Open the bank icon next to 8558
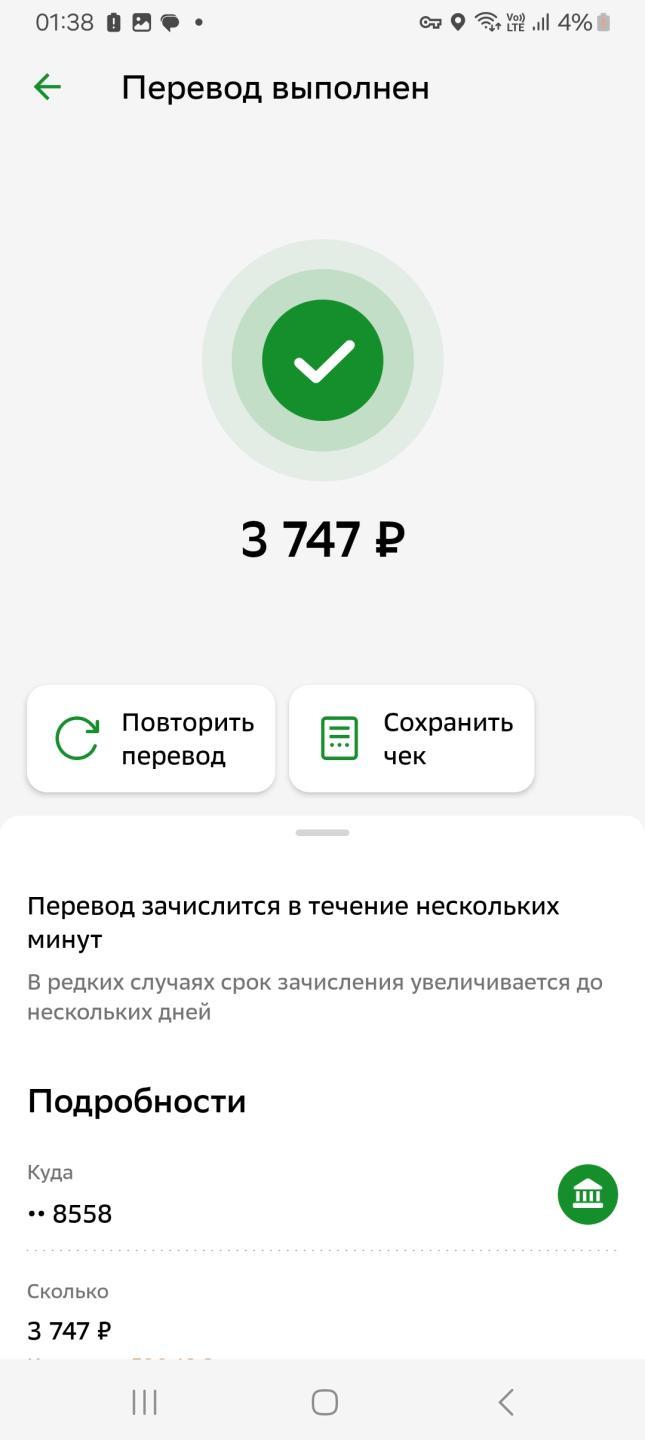Screen dimensions: 645x1440 pyautogui.click(x=588, y=1194)
